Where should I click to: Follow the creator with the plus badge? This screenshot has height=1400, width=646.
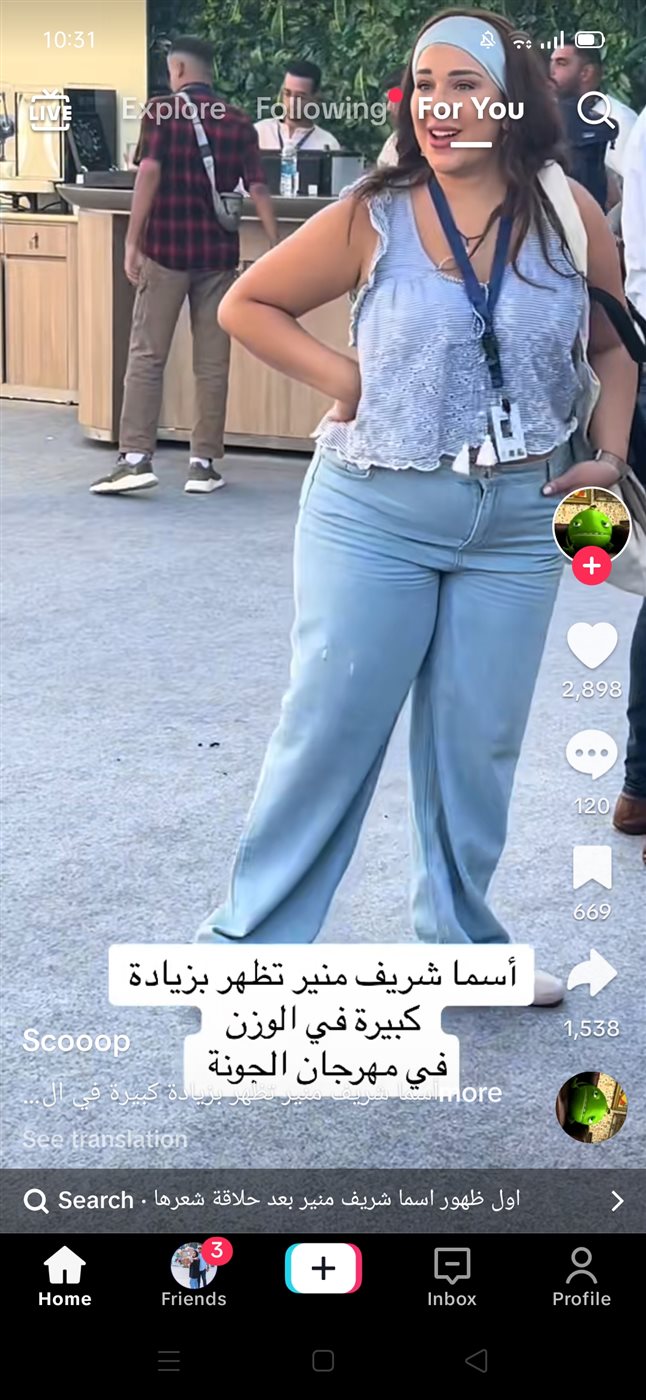[x=591, y=566]
